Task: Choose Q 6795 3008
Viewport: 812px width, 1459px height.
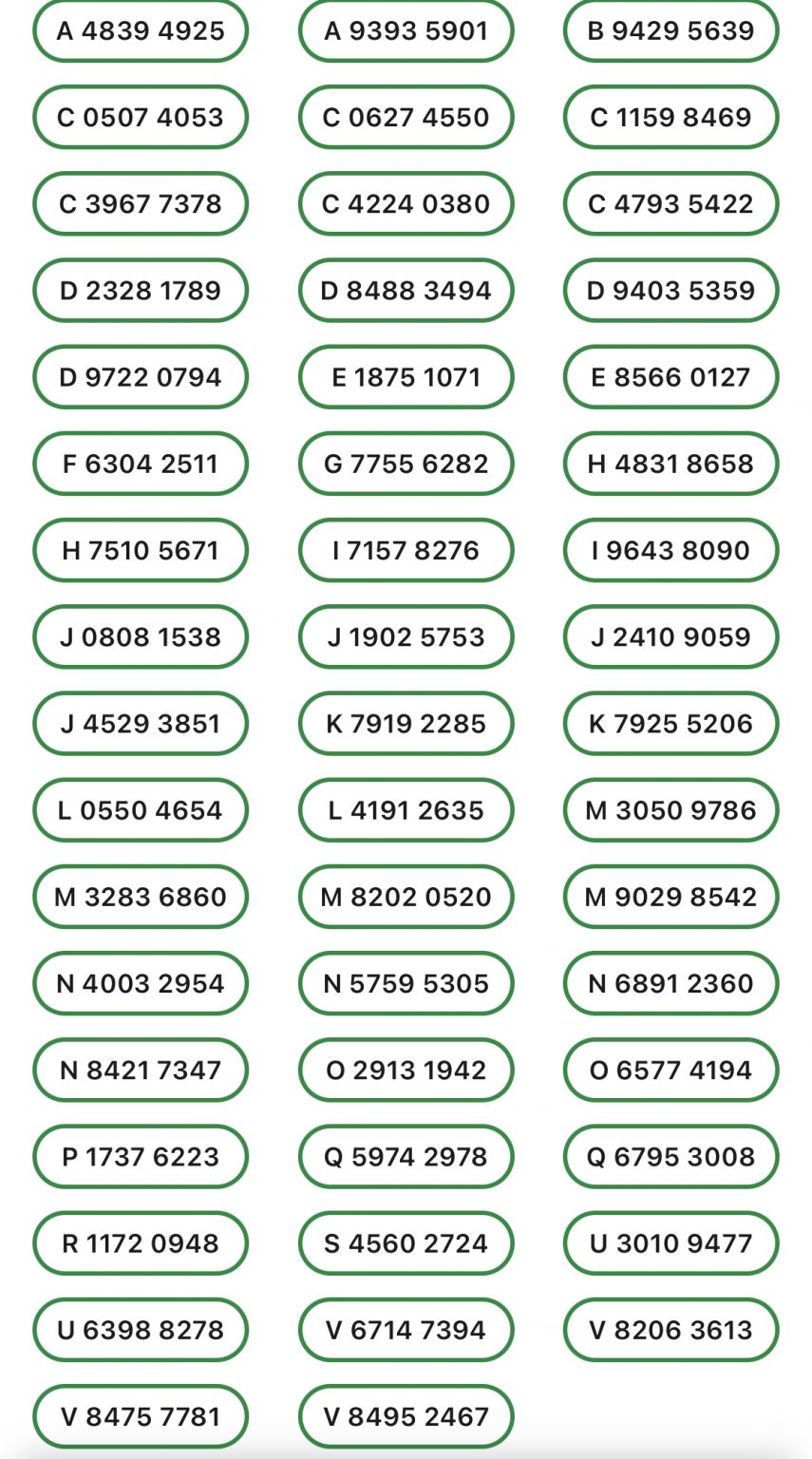Action: (x=671, y=1156)
